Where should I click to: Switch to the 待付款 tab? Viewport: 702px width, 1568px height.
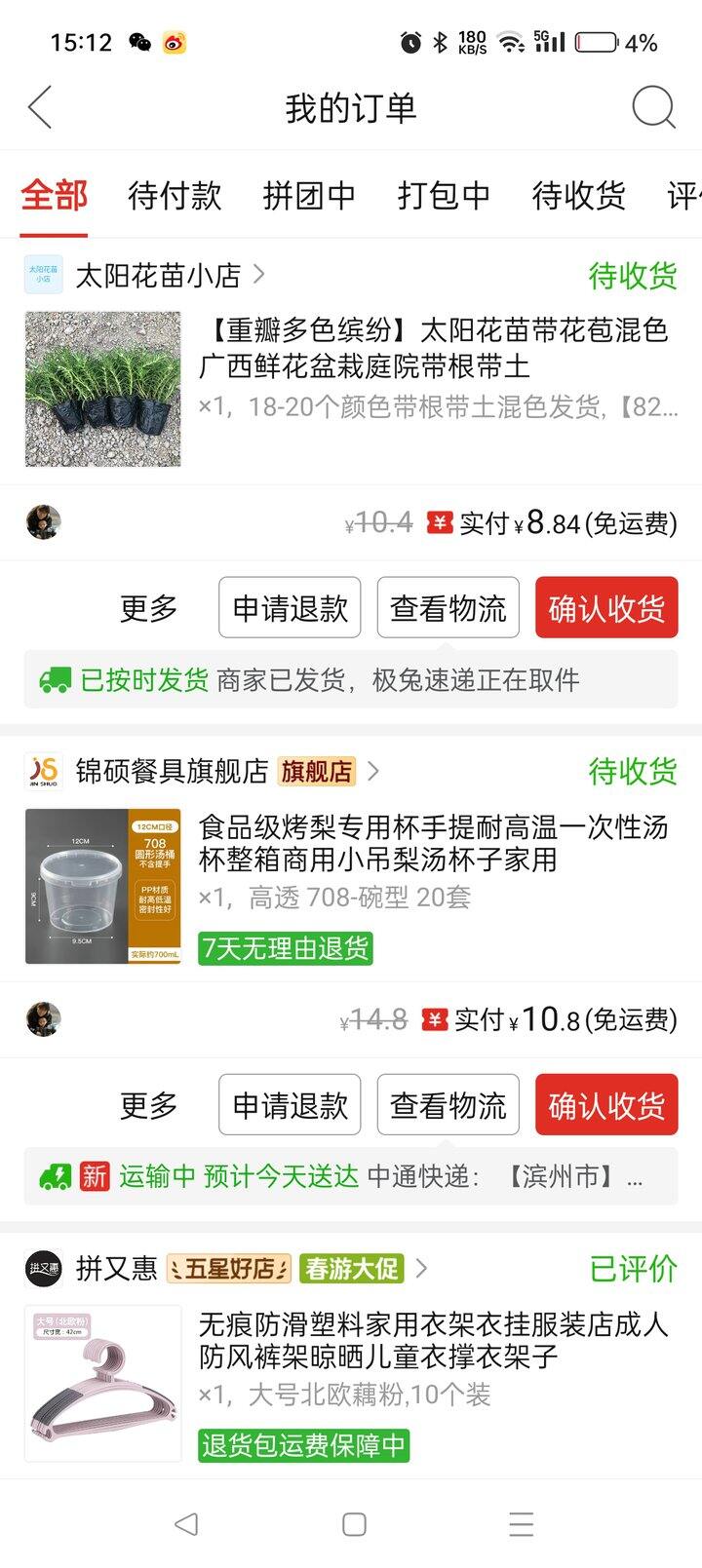click(175, 196)
